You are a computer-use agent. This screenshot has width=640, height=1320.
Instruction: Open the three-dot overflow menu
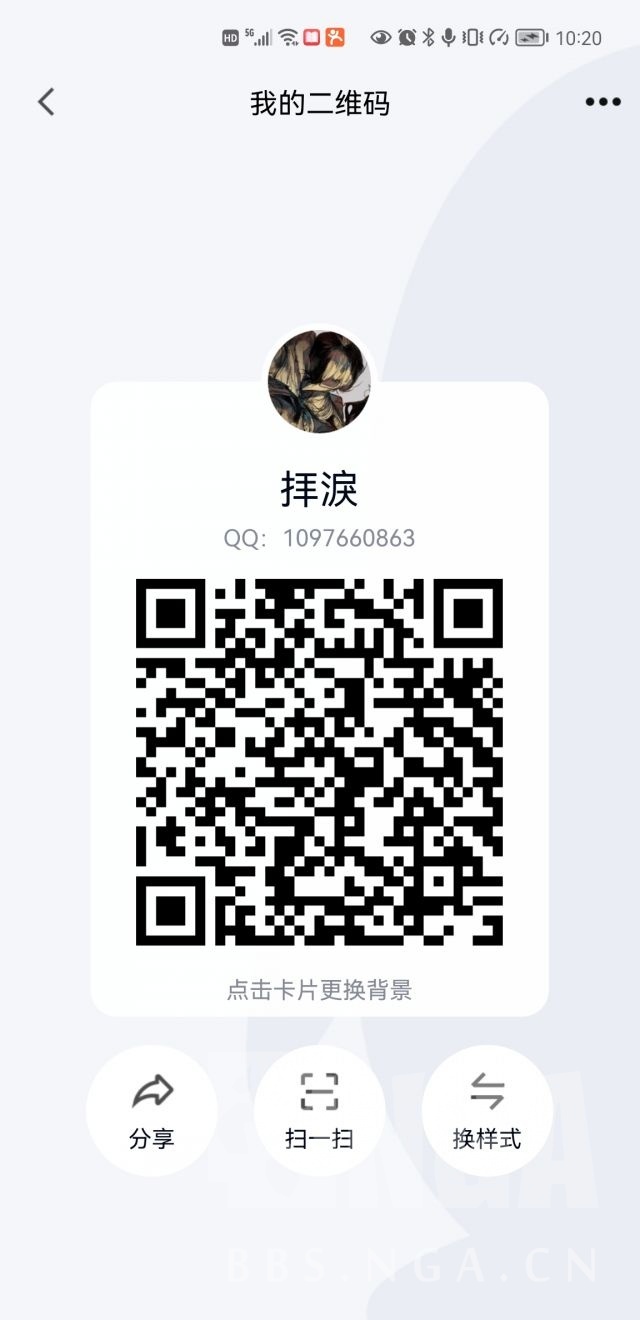[x=602, y=102]
